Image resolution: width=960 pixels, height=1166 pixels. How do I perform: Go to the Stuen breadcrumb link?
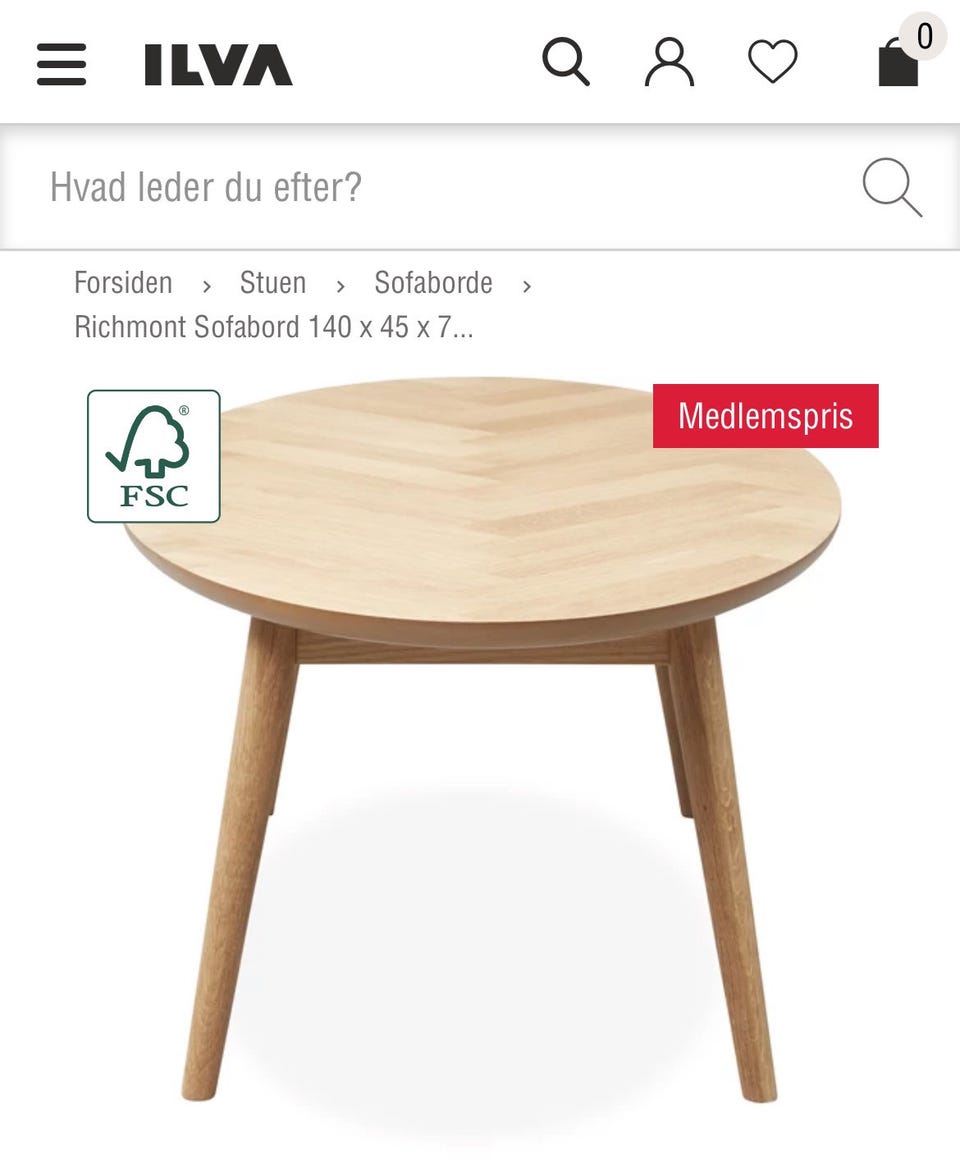(x=272, y=283)
